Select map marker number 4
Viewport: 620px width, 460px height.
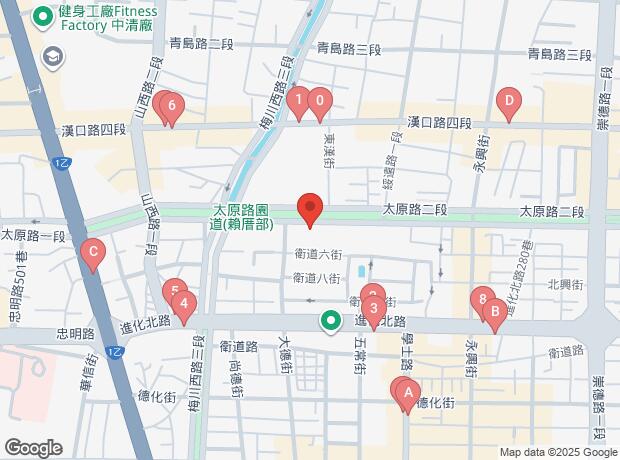pyautogui.click(x=185, y=305)
